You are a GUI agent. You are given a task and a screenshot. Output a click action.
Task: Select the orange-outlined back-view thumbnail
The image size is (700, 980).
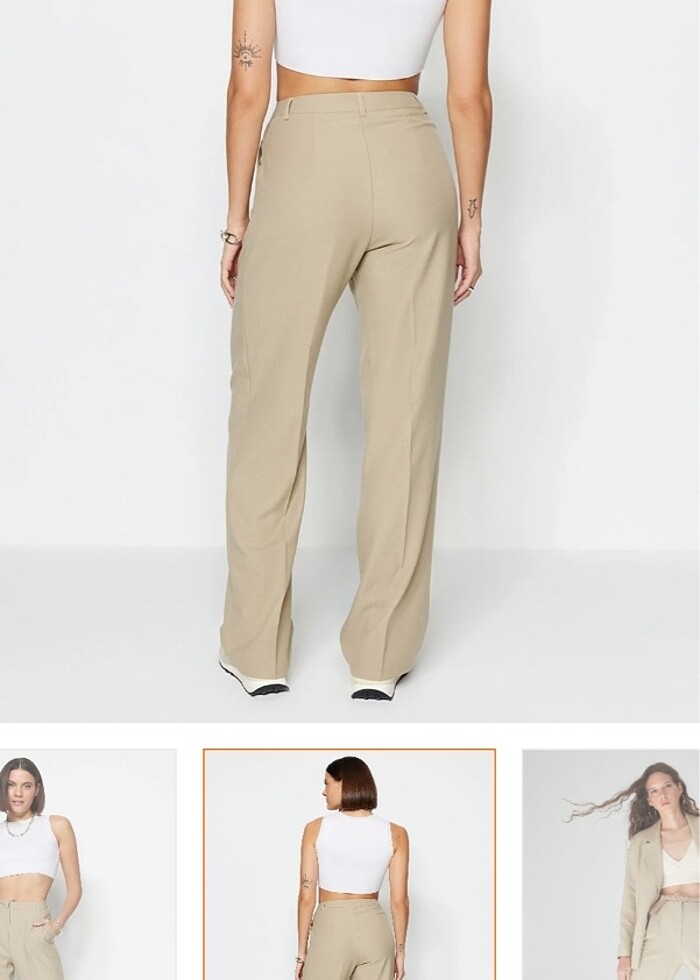(x=349, y=865)
